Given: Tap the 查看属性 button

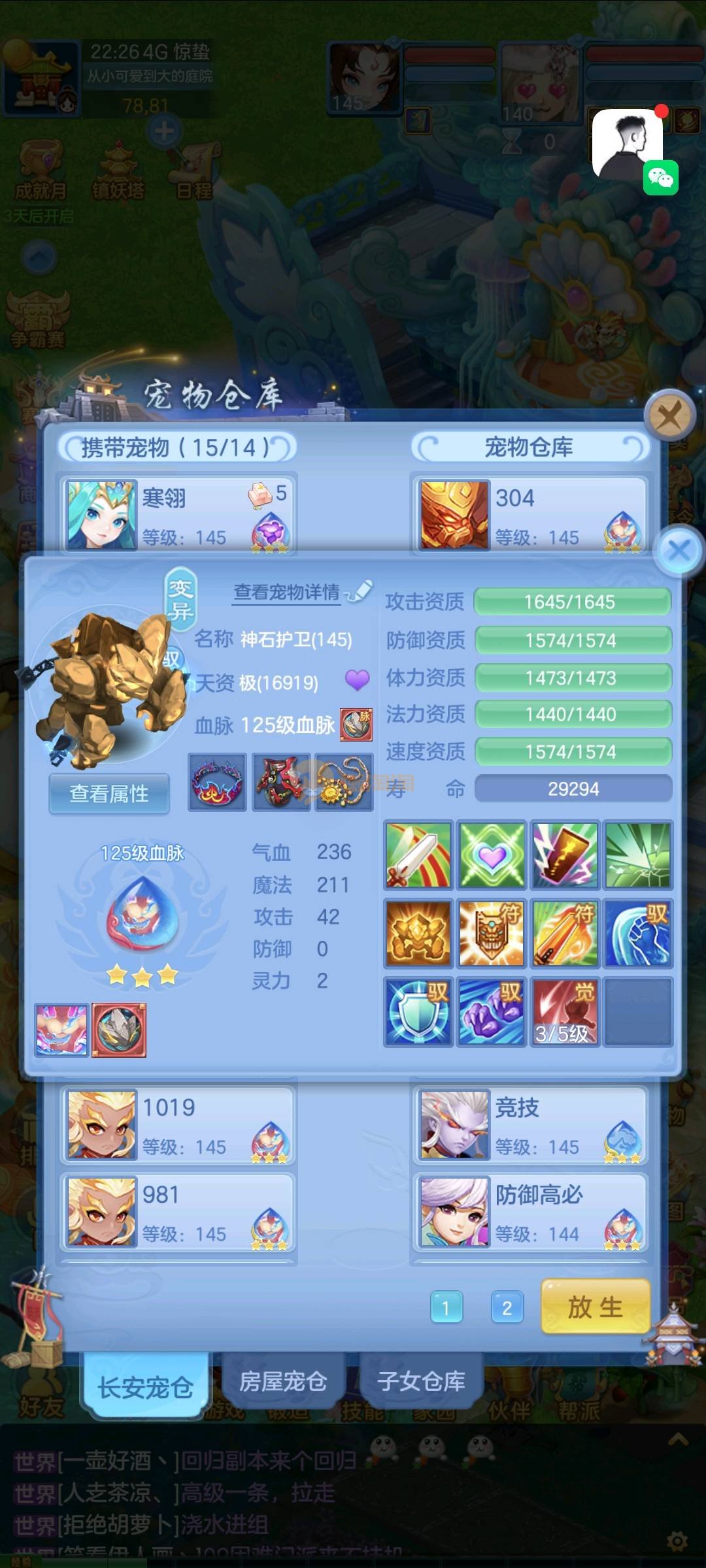Looking at the screenshot, I should coord(109,793).
